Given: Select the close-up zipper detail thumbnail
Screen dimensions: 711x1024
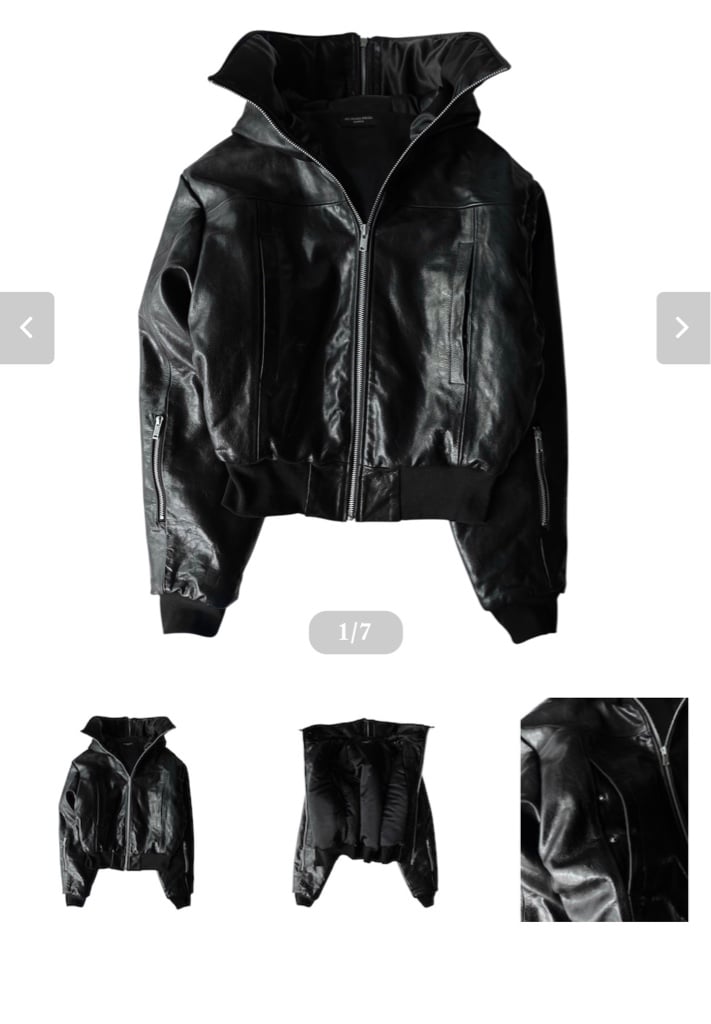Looking at the screenshot, I should click(604, 810).
